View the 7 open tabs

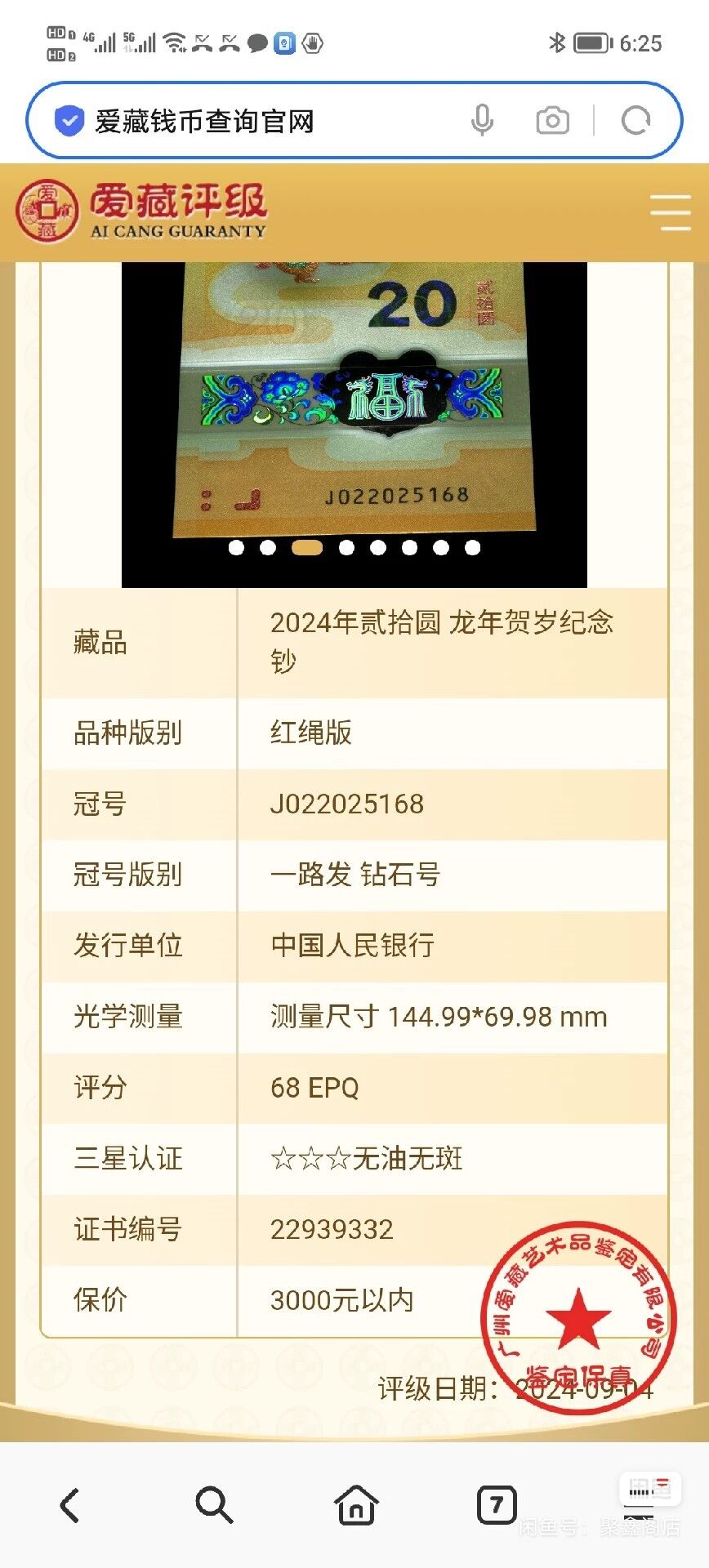pyautogui.click(x=497, y=1503)
